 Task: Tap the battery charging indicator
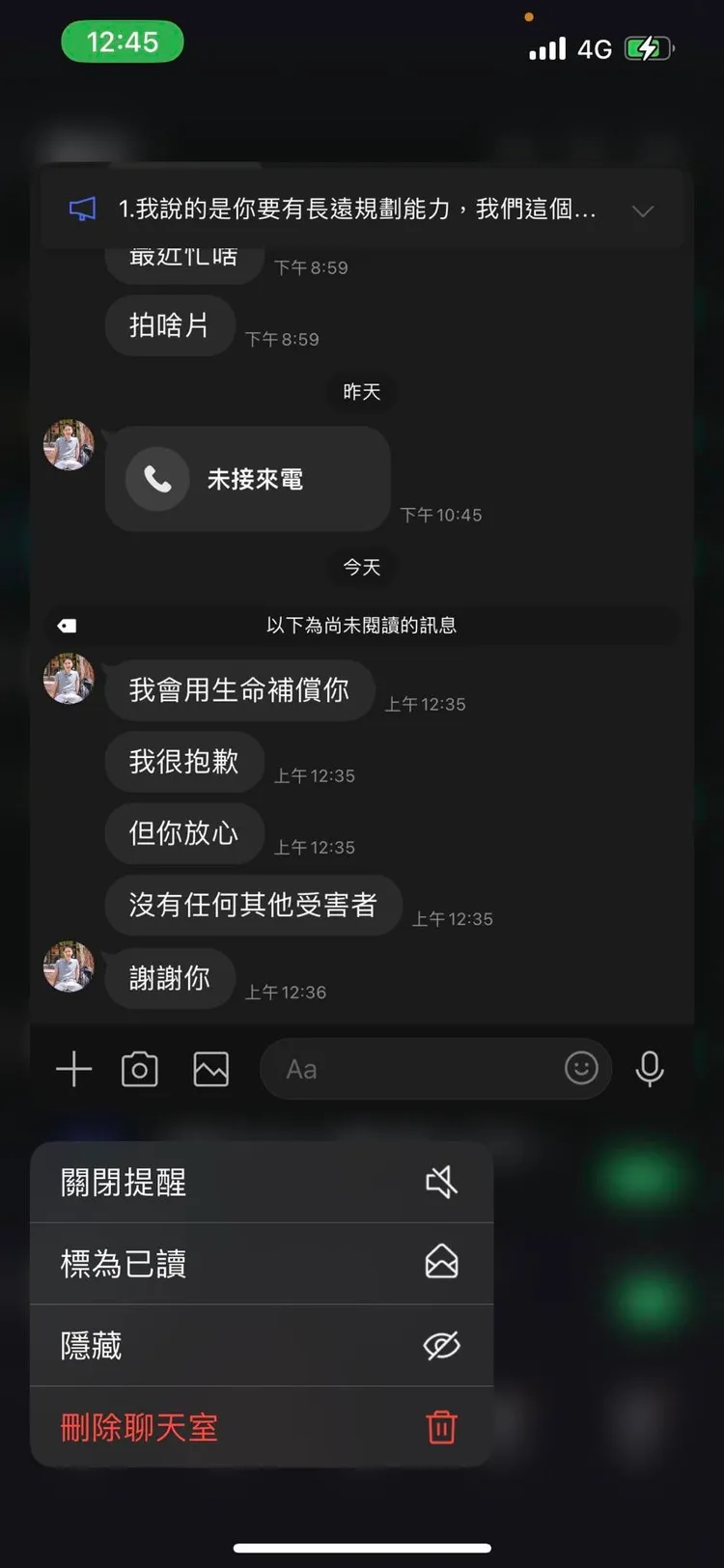click(649, 48)
